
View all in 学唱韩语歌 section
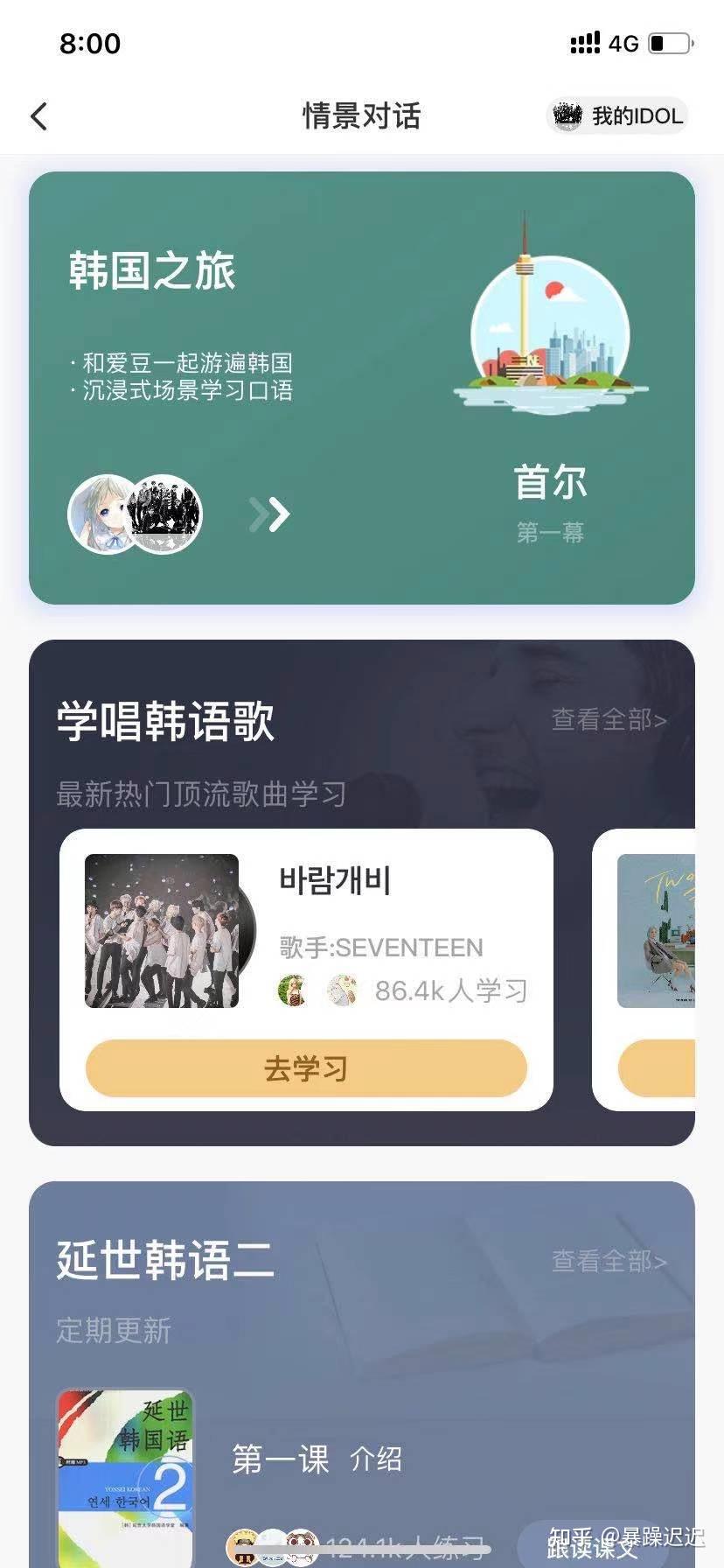609,720
